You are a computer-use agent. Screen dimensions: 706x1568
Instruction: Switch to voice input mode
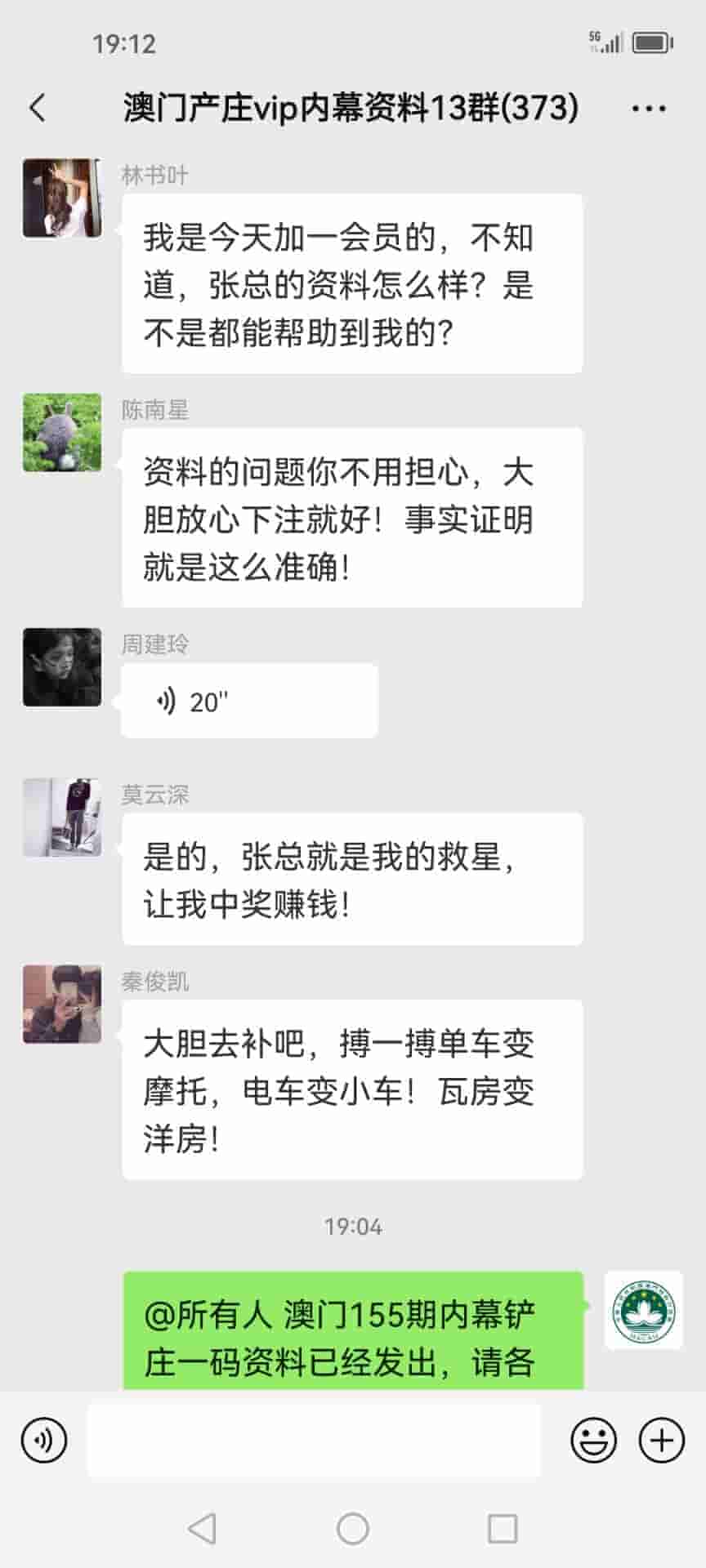(44, 1441)
